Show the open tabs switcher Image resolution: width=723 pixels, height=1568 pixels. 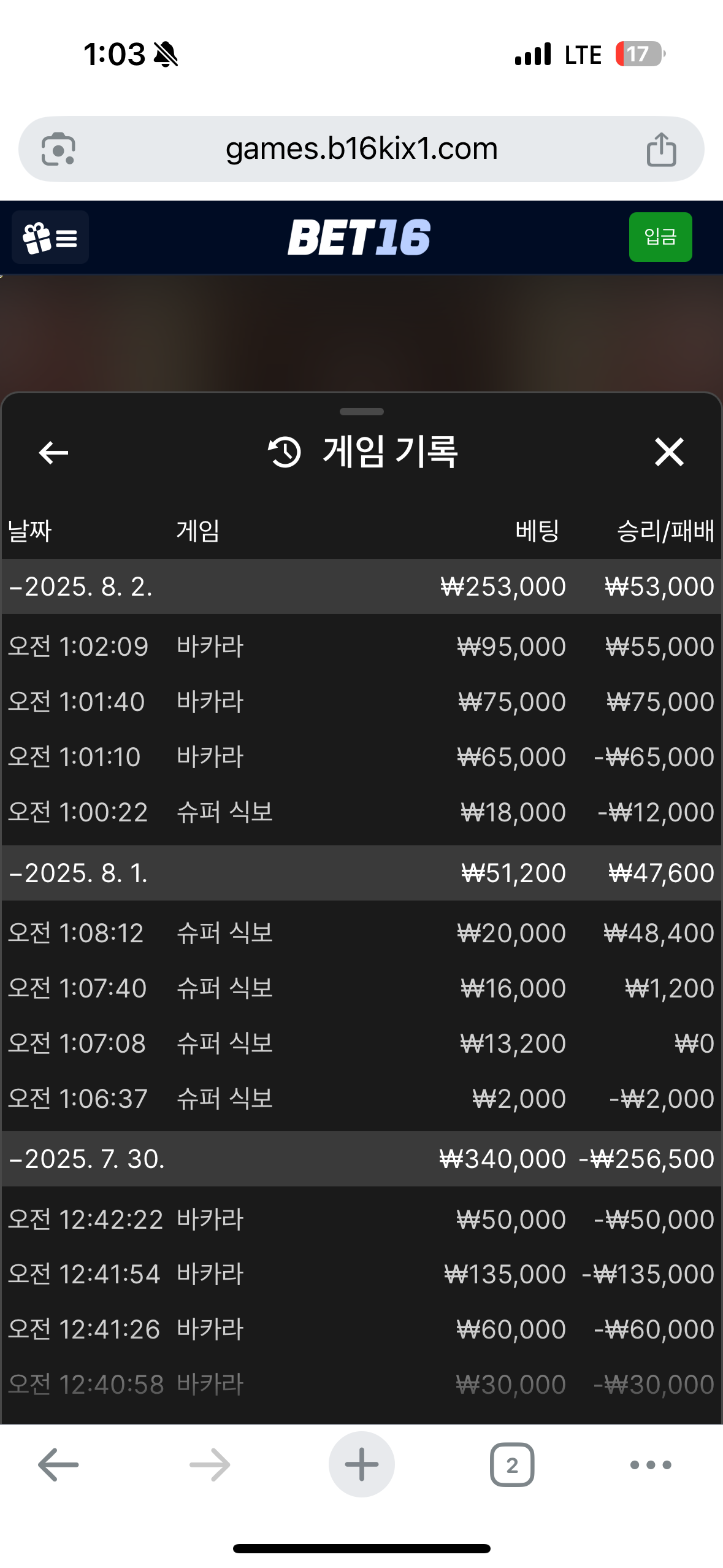(x=512, y=1465)
